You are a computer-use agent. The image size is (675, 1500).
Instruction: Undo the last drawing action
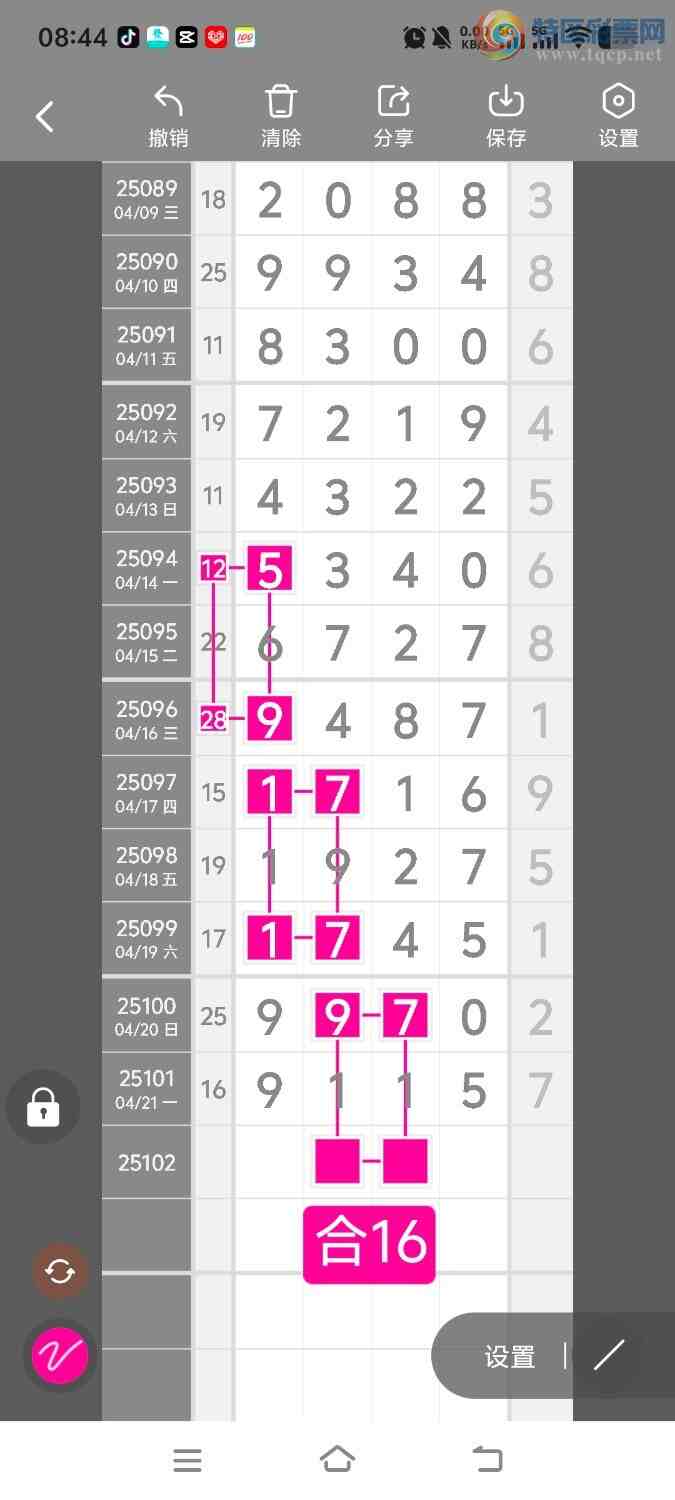point(168,116)
